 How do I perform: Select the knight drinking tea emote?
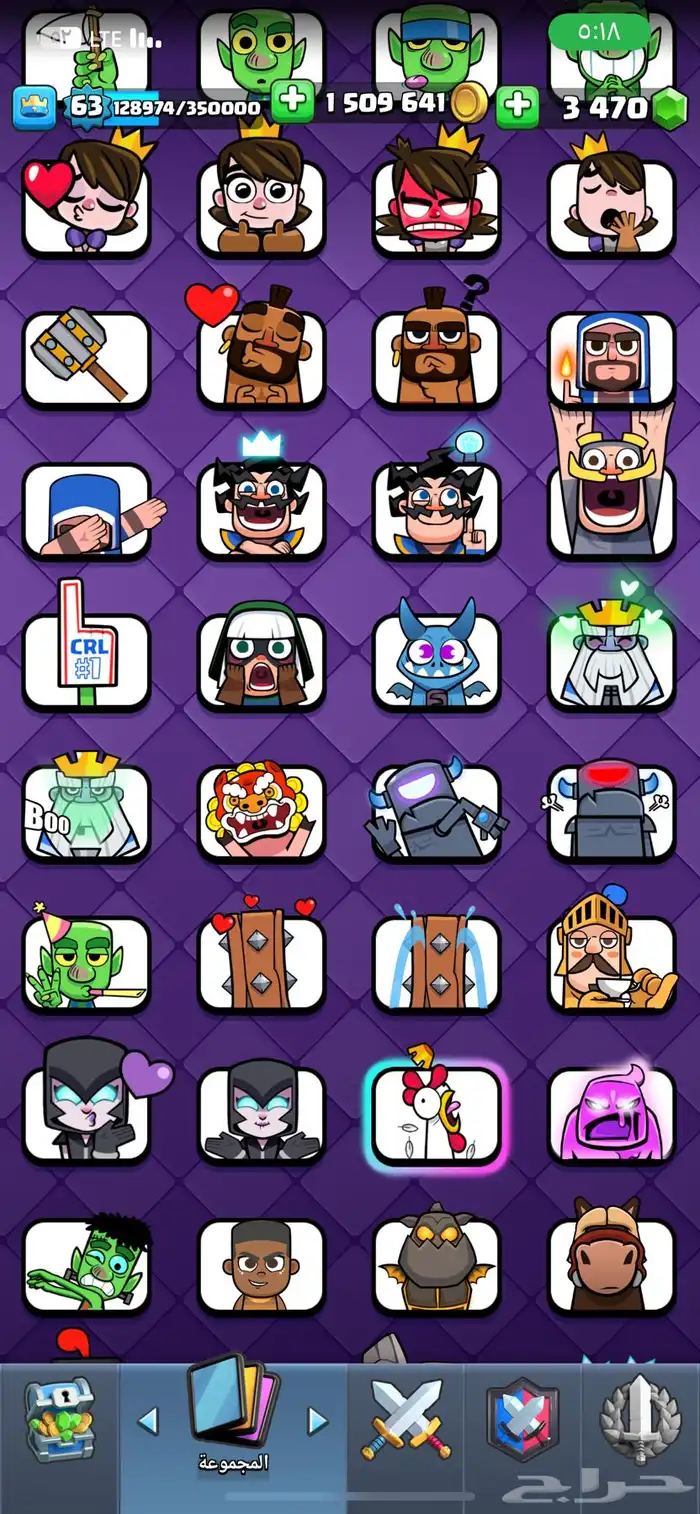click(611, 963)
